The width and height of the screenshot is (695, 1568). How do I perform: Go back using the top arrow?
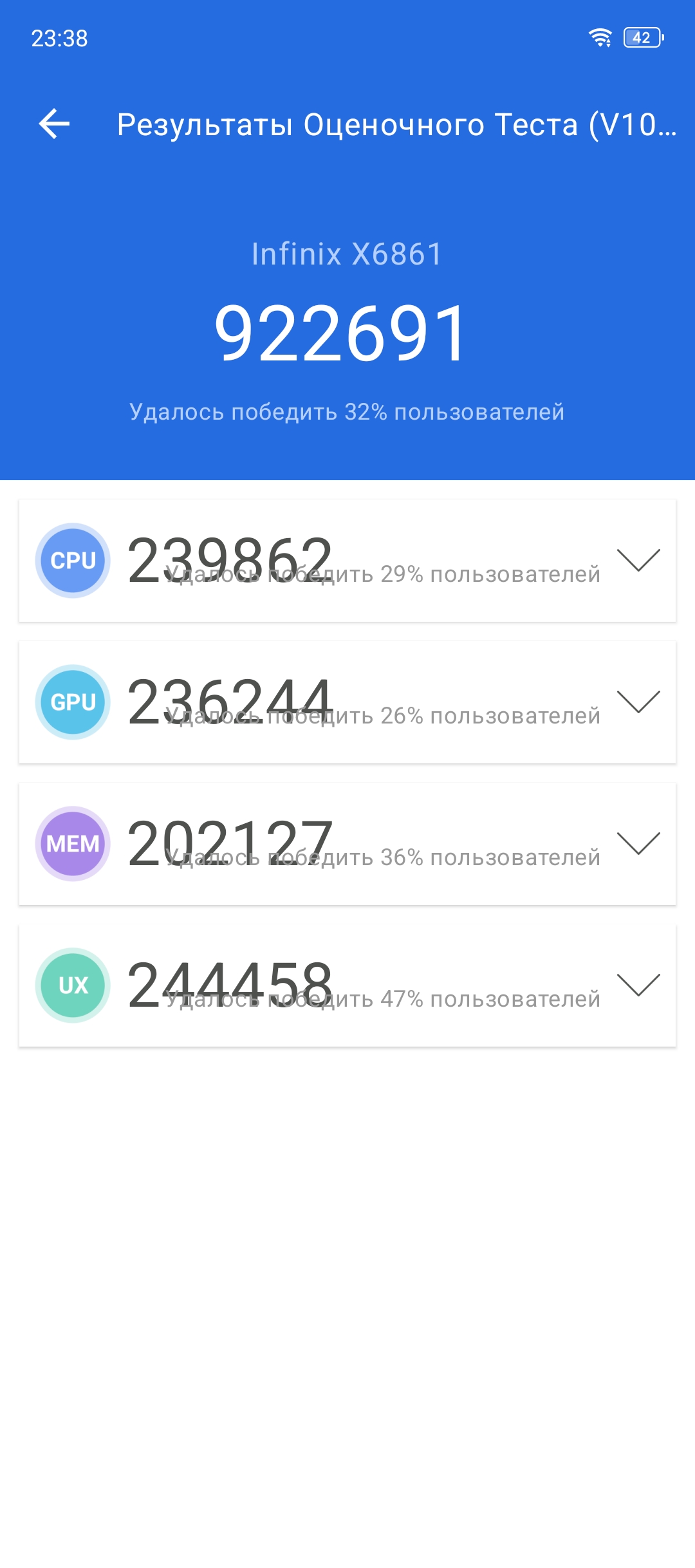[54, 124]
